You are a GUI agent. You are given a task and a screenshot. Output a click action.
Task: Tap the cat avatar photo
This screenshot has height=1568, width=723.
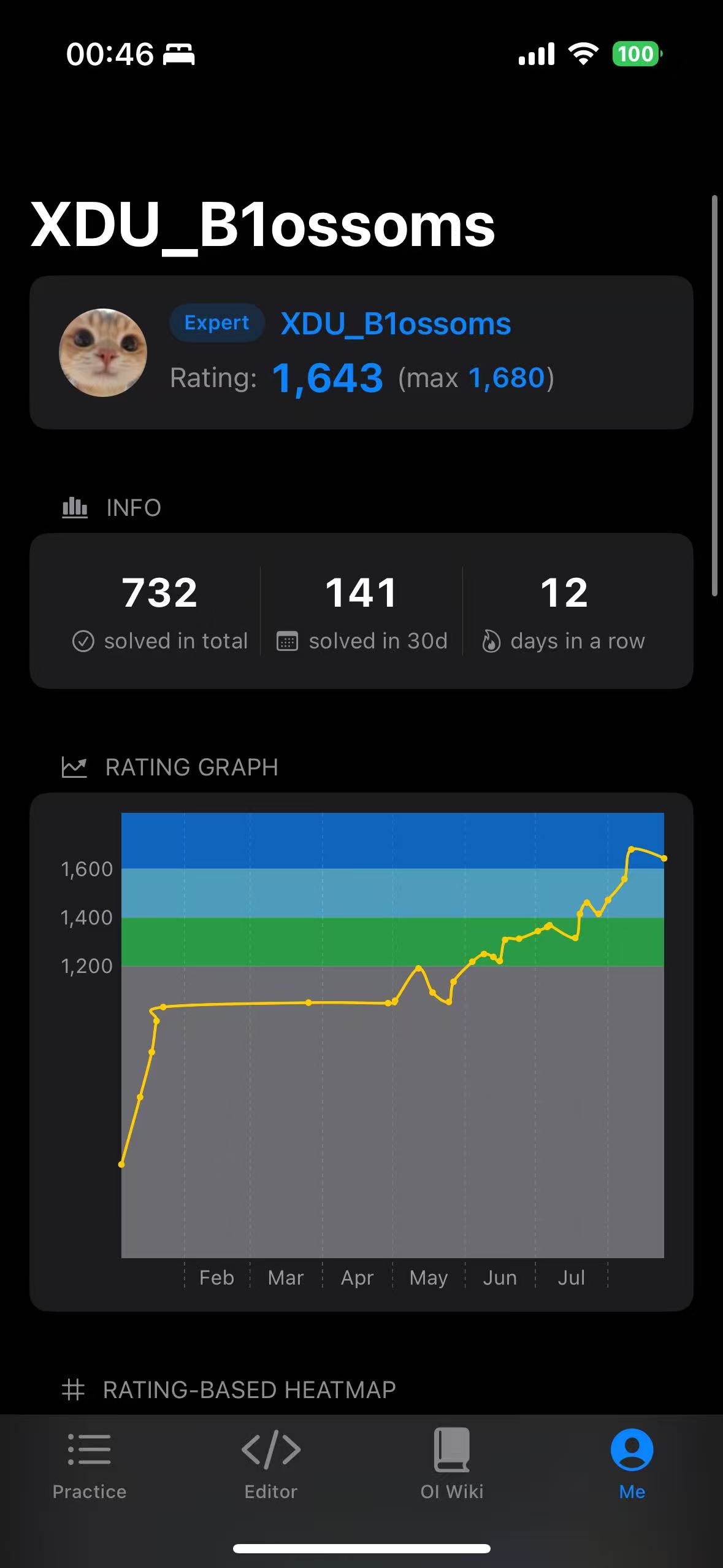coord(103,351)
